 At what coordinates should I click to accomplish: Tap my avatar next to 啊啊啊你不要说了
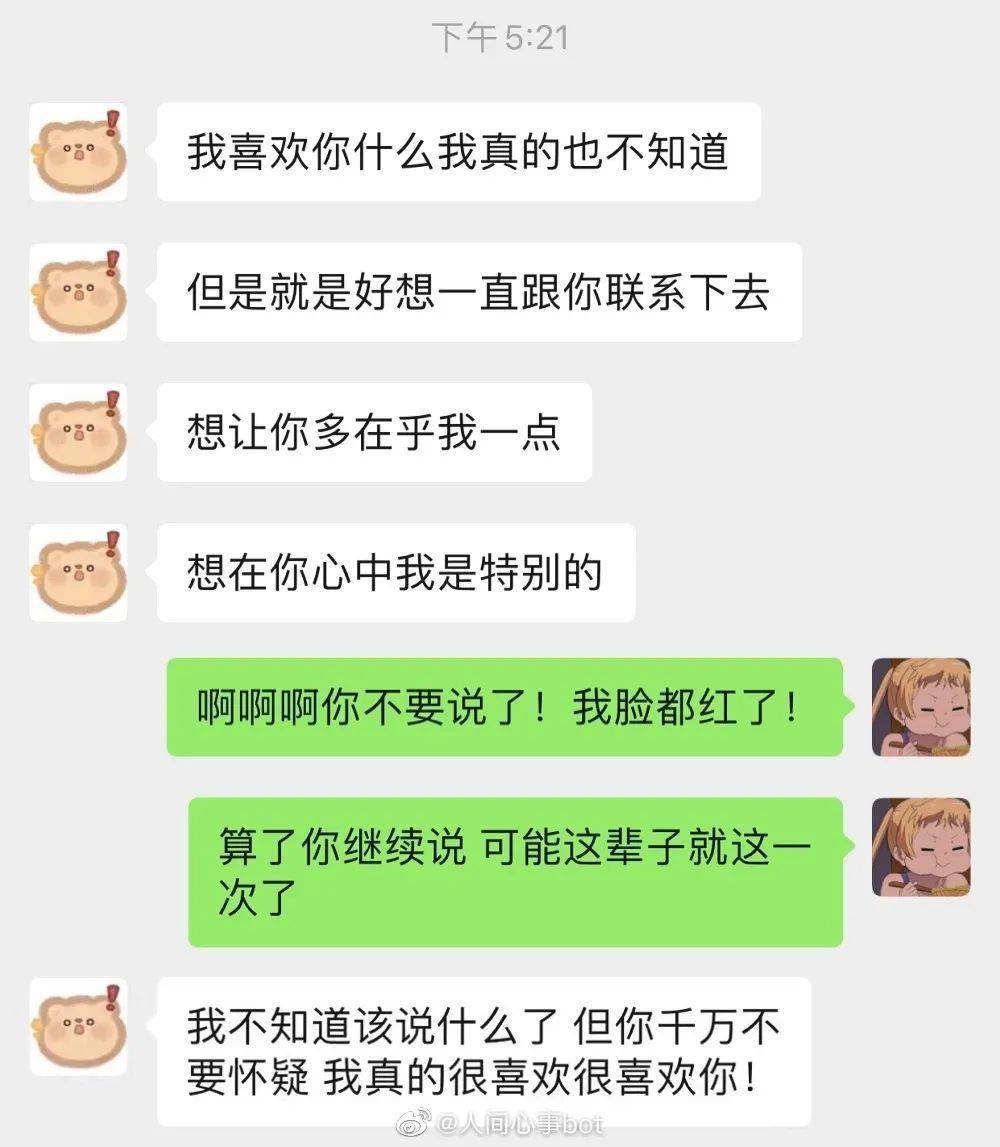[x=921, y=707]
